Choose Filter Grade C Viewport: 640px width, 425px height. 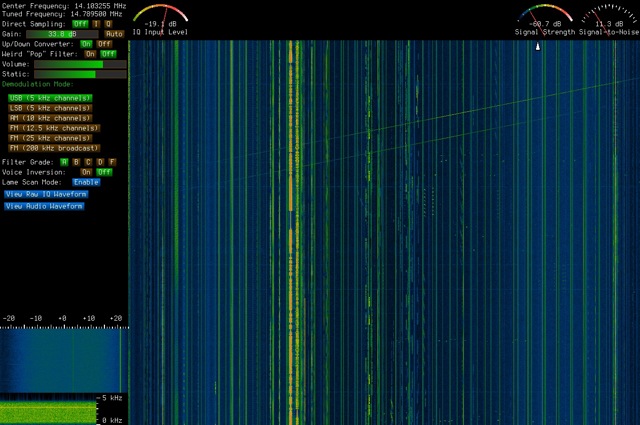[x=88, y=161]
